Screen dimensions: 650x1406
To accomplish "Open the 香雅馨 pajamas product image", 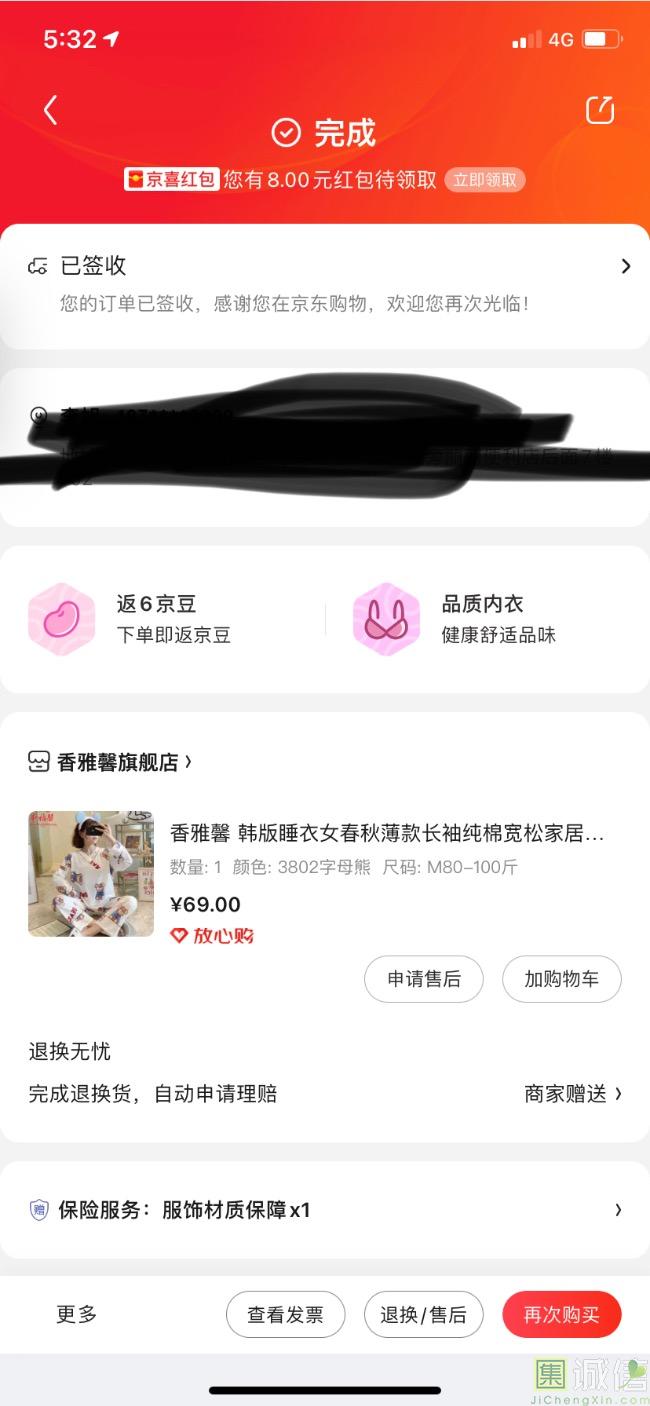I will pyautogui.click(x=91, y=873).
